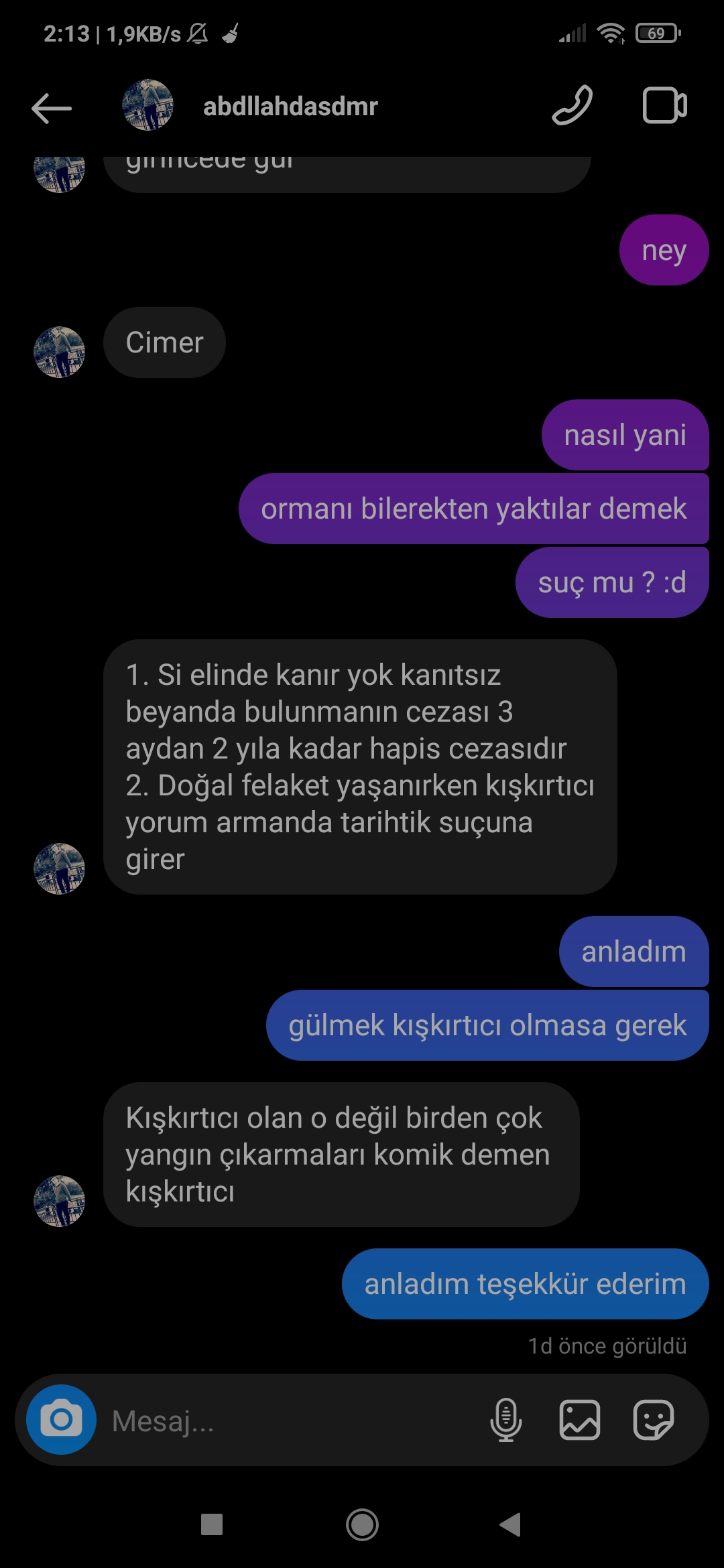Open abdllahdasdmr's profile from the header
Viewport: 724px width, 1568px height.
click(290, 107)
